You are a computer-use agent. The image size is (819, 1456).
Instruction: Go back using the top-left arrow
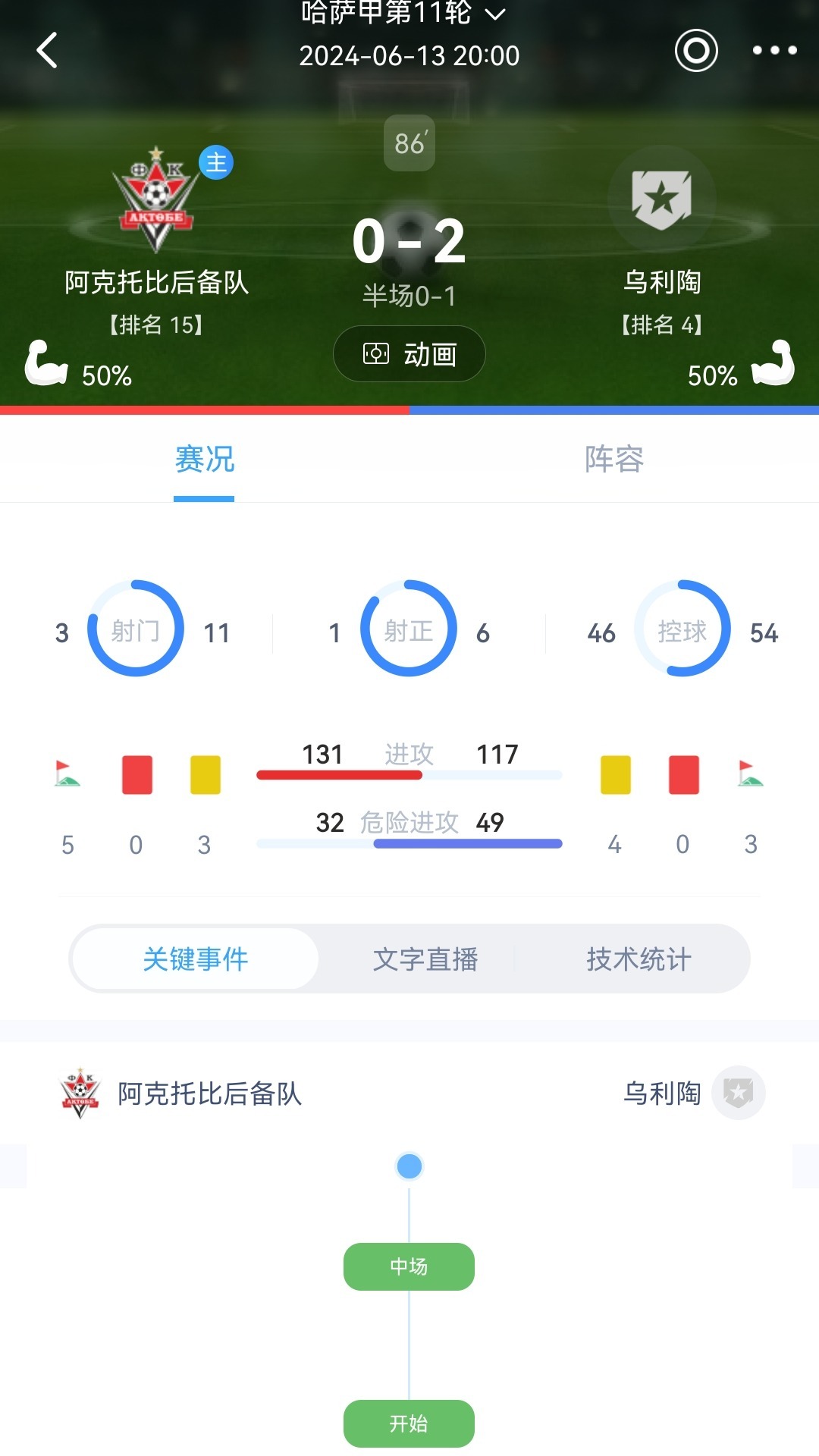(47, 50)
